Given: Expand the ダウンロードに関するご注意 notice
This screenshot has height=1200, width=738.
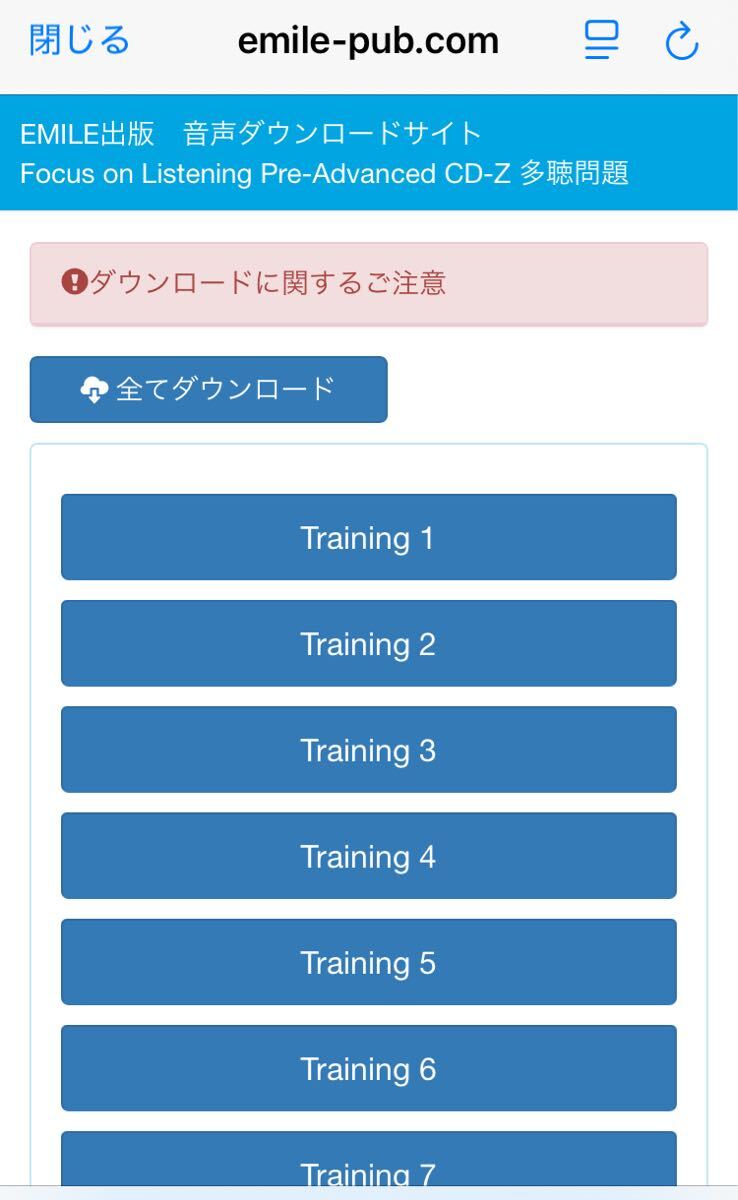Looking at the screenshot, I should click(368, 283).
